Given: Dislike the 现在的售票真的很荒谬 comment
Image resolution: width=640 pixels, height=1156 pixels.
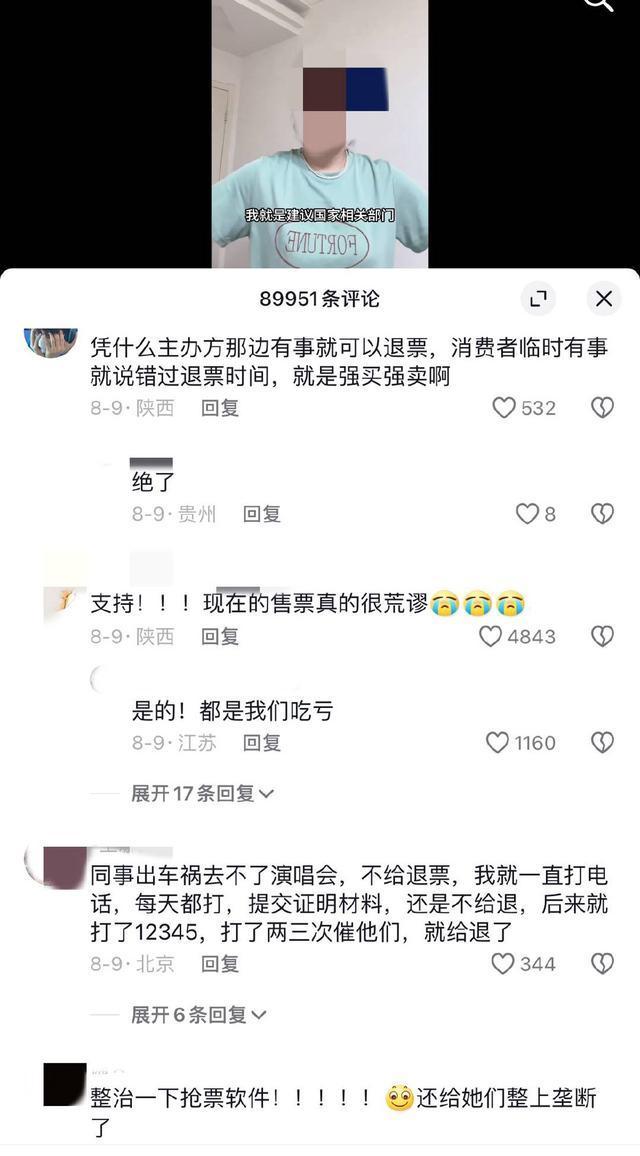Looking at the screenshot, I should (602, 636).
